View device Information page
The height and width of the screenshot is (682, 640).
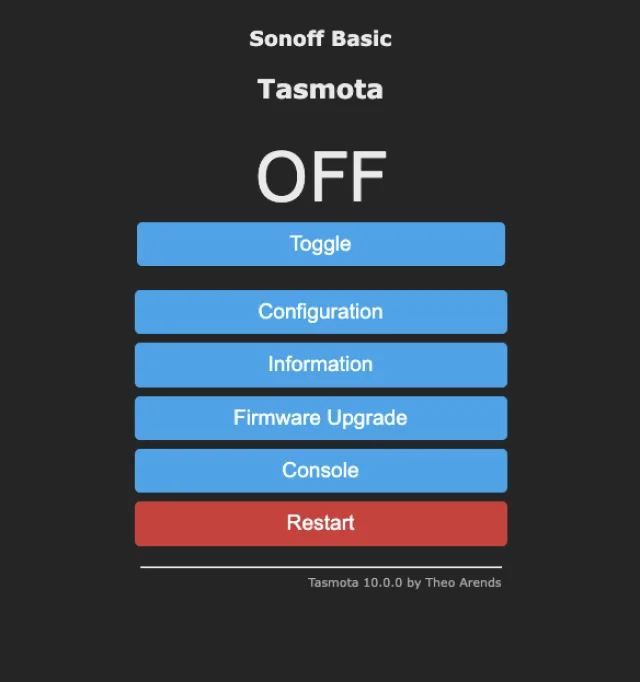[x=320, y=365]
